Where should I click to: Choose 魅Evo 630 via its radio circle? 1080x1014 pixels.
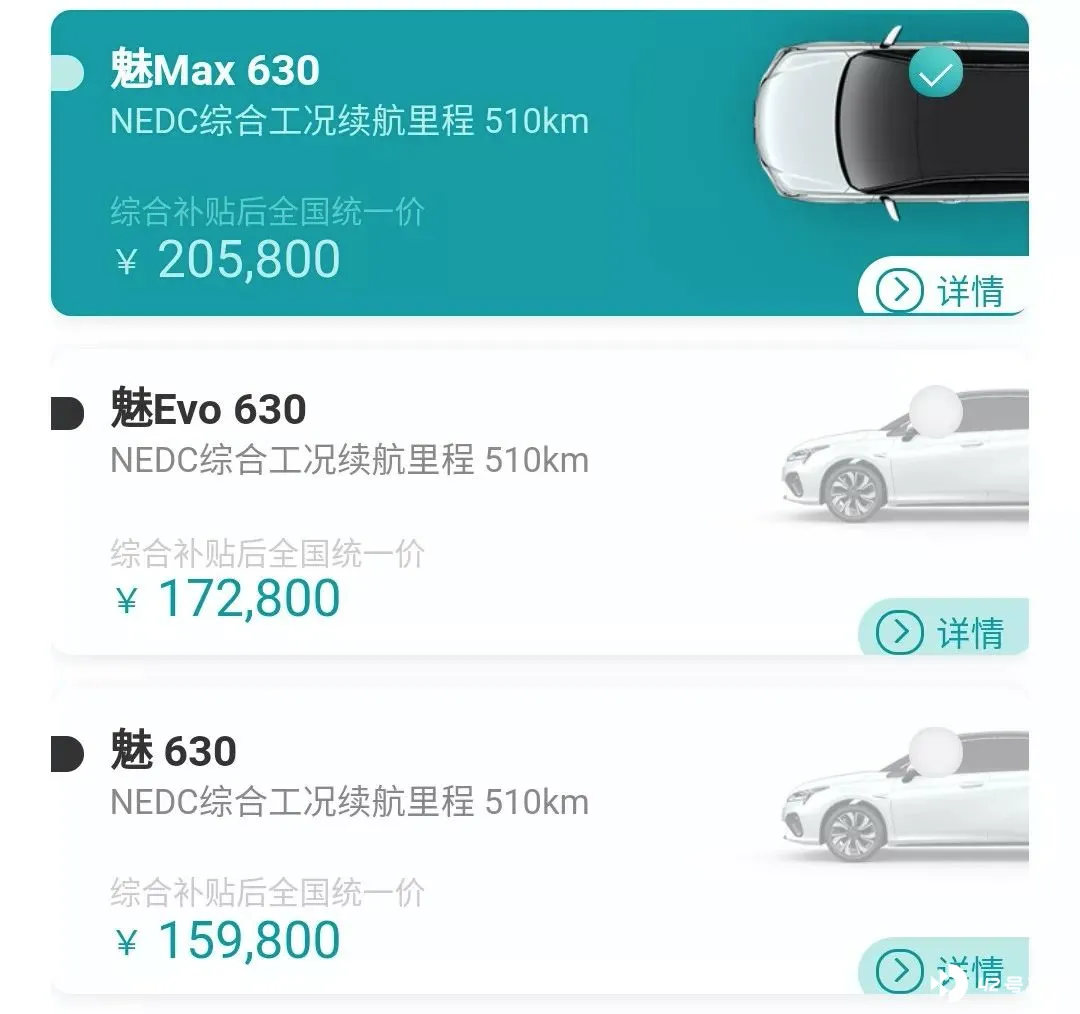pos(935,412)
